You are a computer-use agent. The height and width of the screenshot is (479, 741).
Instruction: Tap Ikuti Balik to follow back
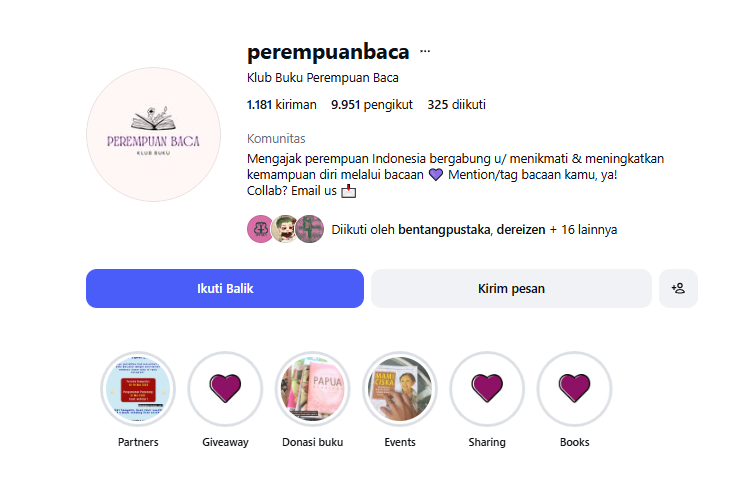(x=224, y=288)
